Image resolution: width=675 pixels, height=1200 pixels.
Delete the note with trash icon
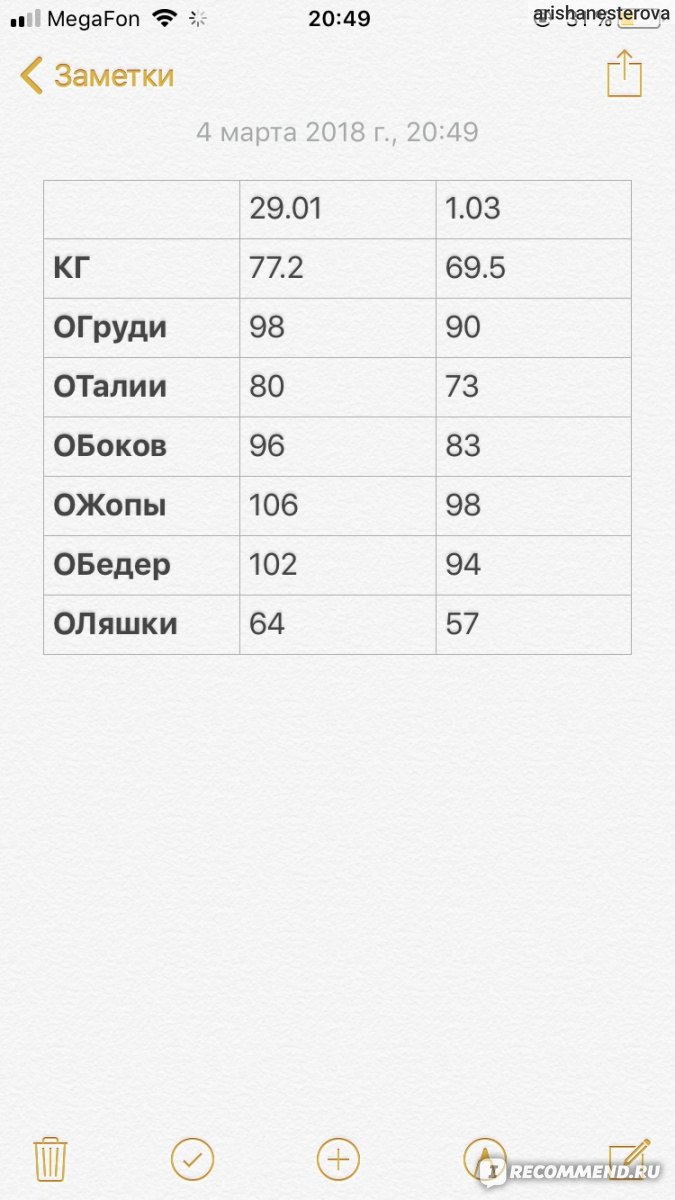pos(50,1160)
